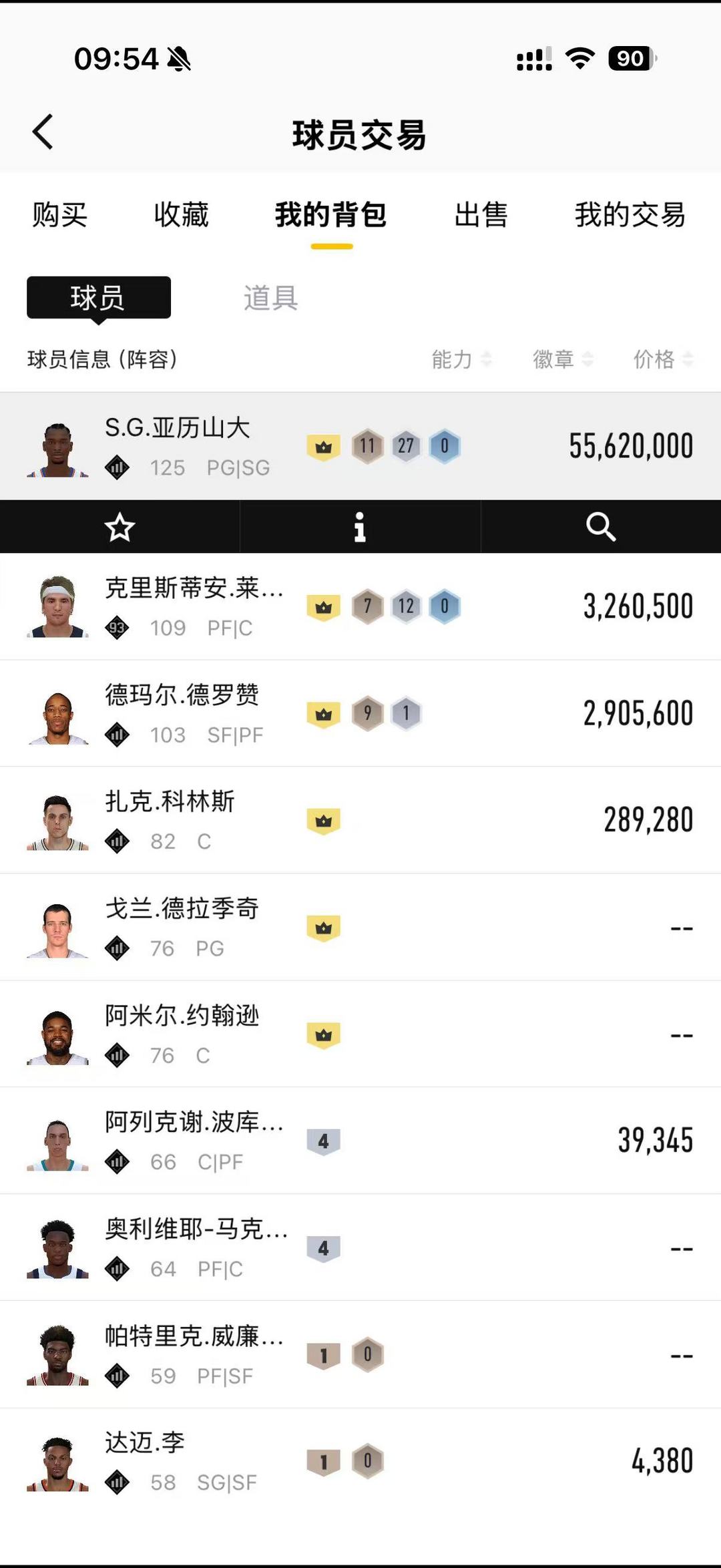Select the 阿米尔.约翰逊 player row
Viewport: 721px width, 1568px height.
[360, 1034]
